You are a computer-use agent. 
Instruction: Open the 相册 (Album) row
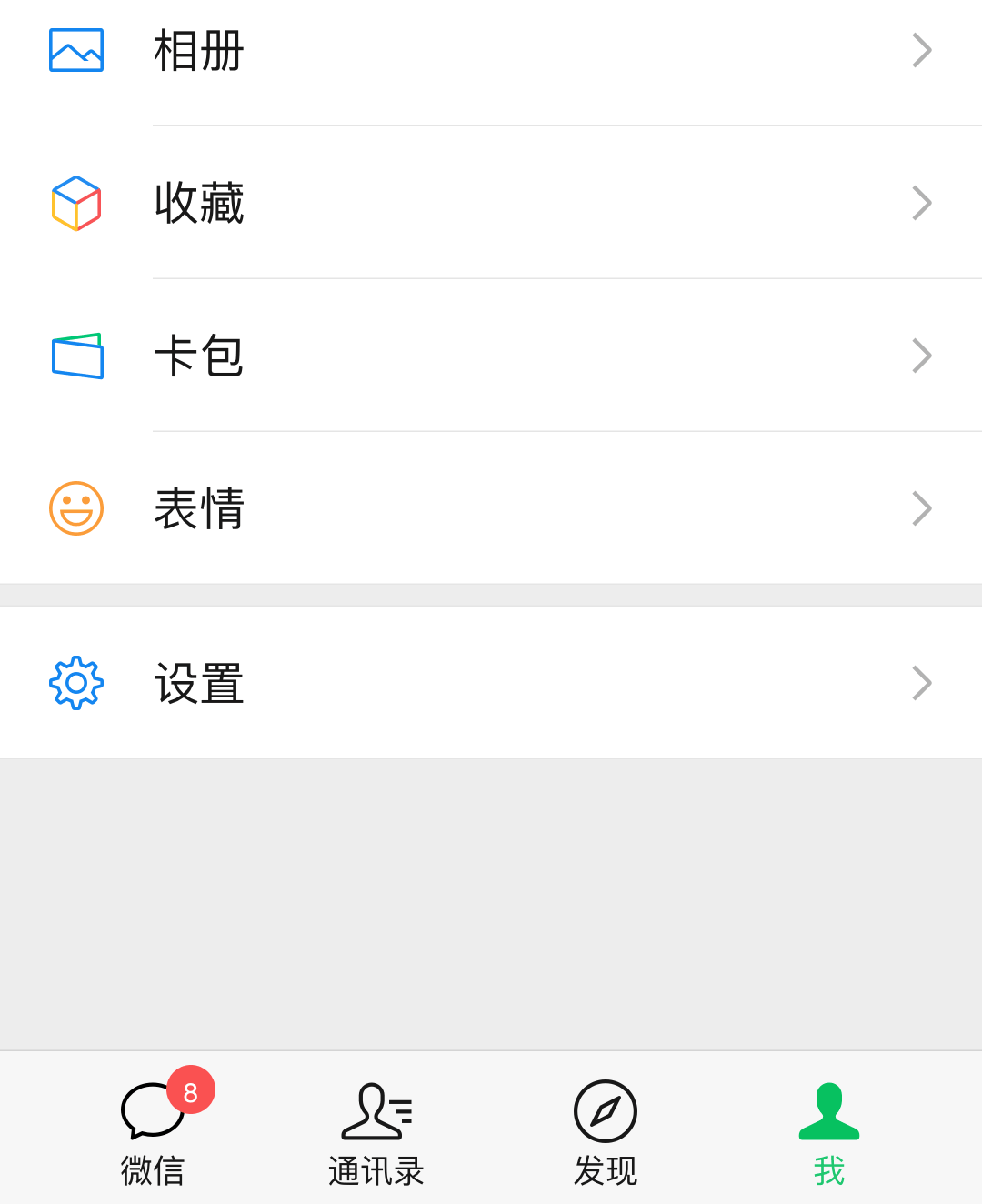491,51
